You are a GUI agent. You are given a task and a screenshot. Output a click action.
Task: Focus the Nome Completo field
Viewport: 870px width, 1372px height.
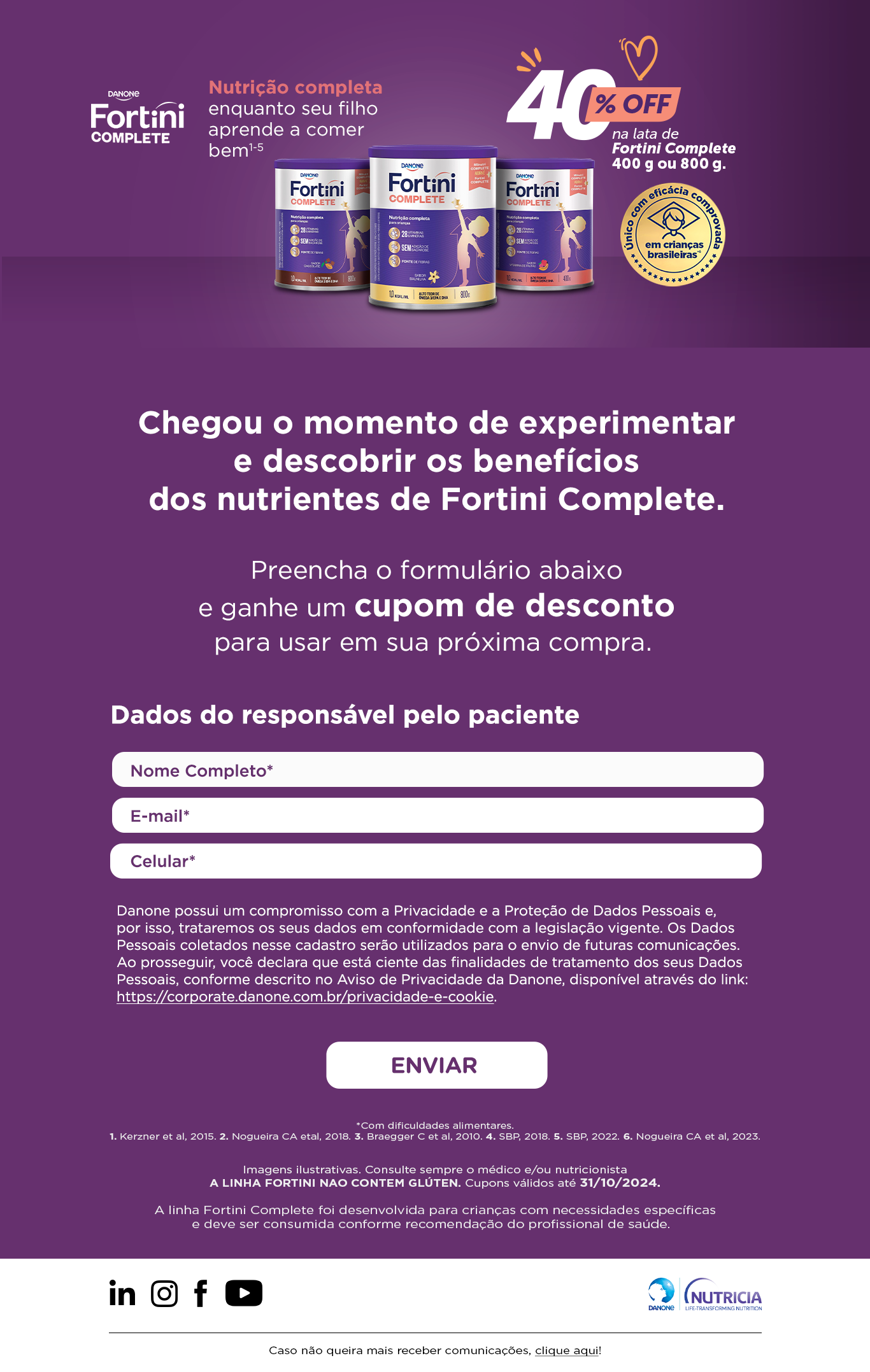(x=438, y=770)
